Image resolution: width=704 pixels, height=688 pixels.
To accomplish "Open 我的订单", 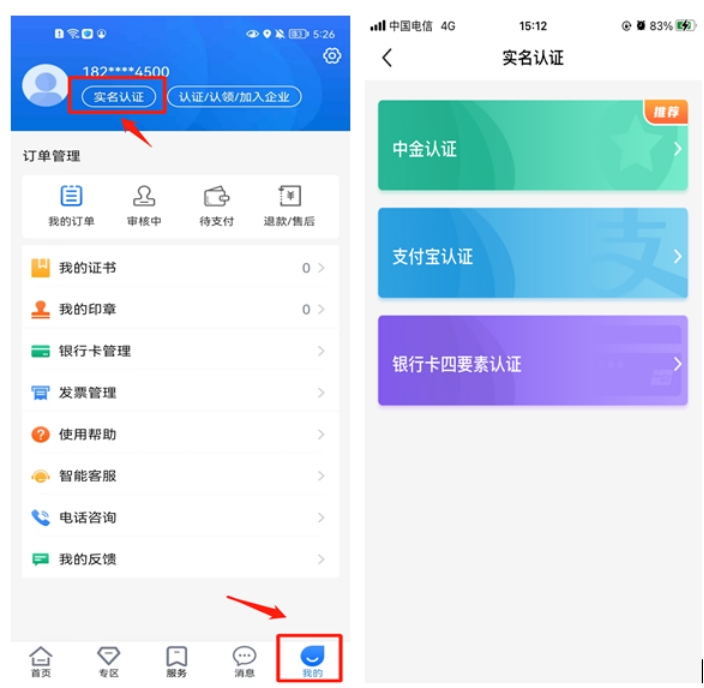I will [x=71, y=206].
